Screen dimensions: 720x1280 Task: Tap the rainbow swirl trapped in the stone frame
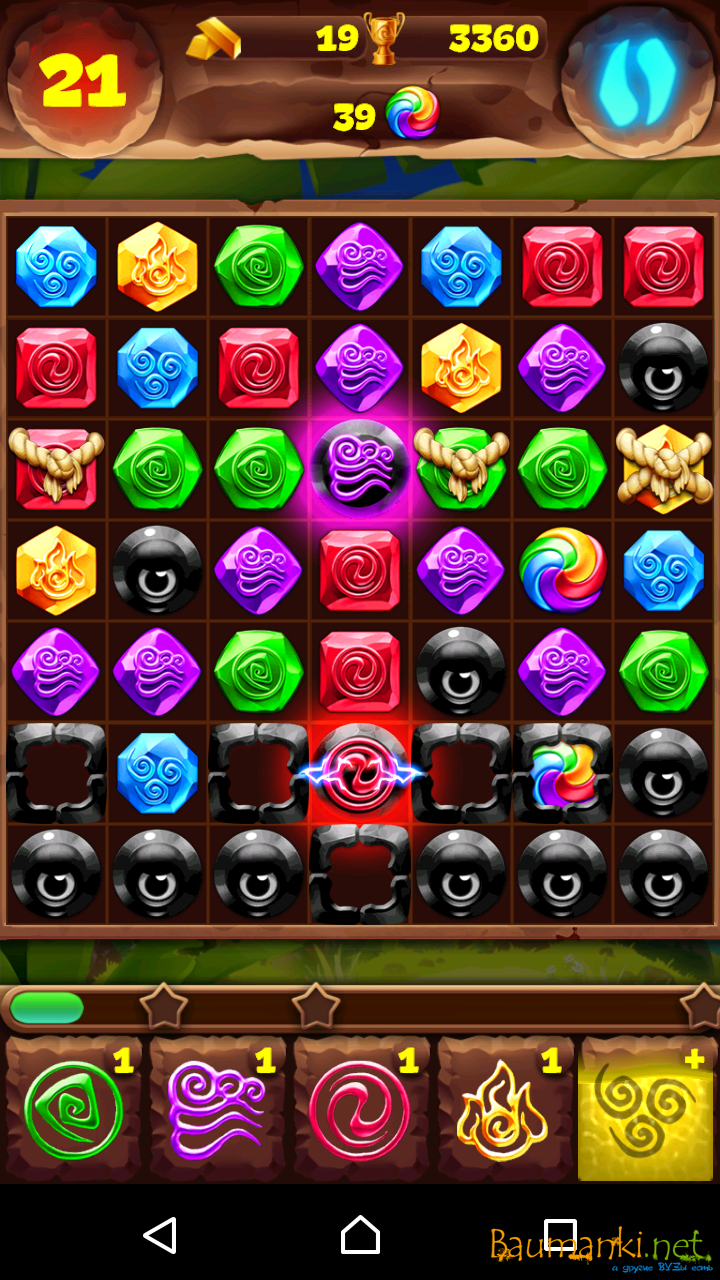[x=563, y=773]
